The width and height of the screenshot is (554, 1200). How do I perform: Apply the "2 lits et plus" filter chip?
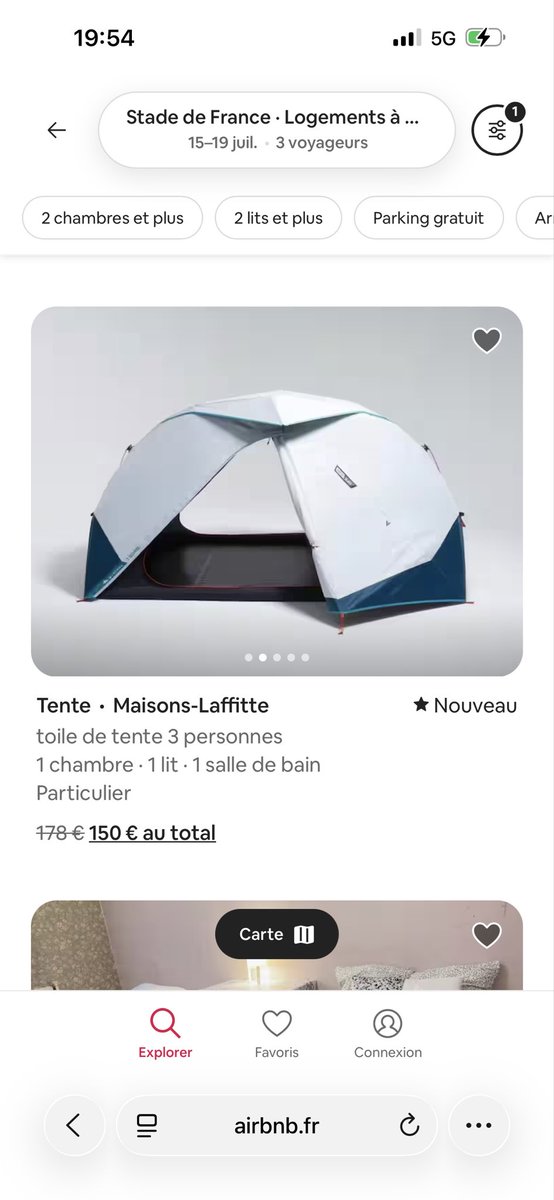(278, 218)
